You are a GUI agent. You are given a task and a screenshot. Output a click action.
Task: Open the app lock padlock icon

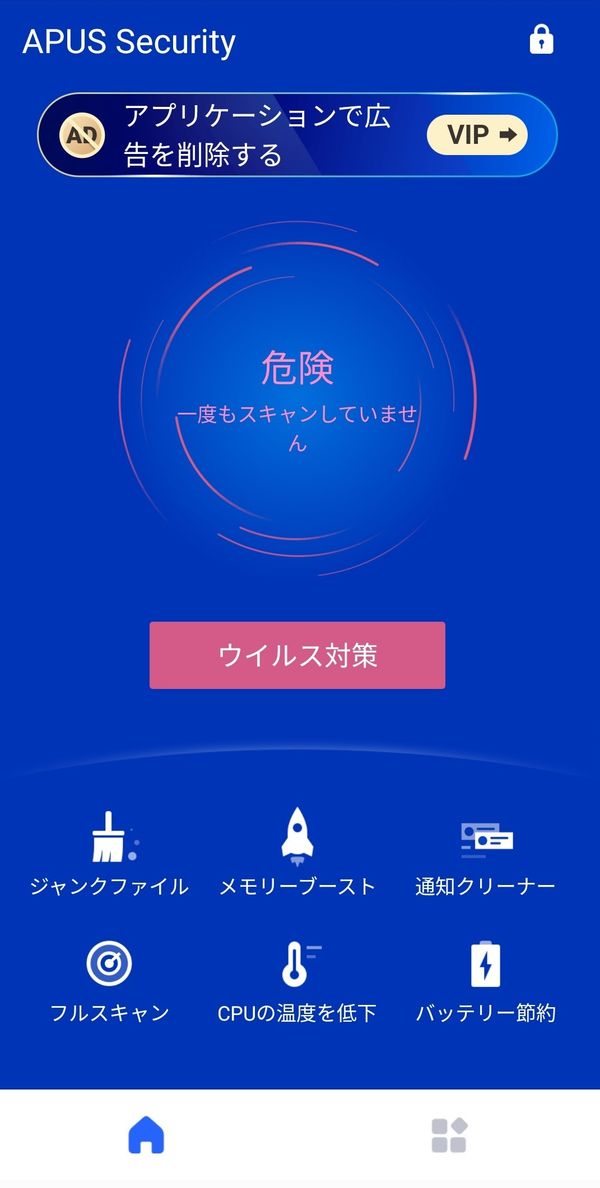pyautogui.click(x=541, y=39)
